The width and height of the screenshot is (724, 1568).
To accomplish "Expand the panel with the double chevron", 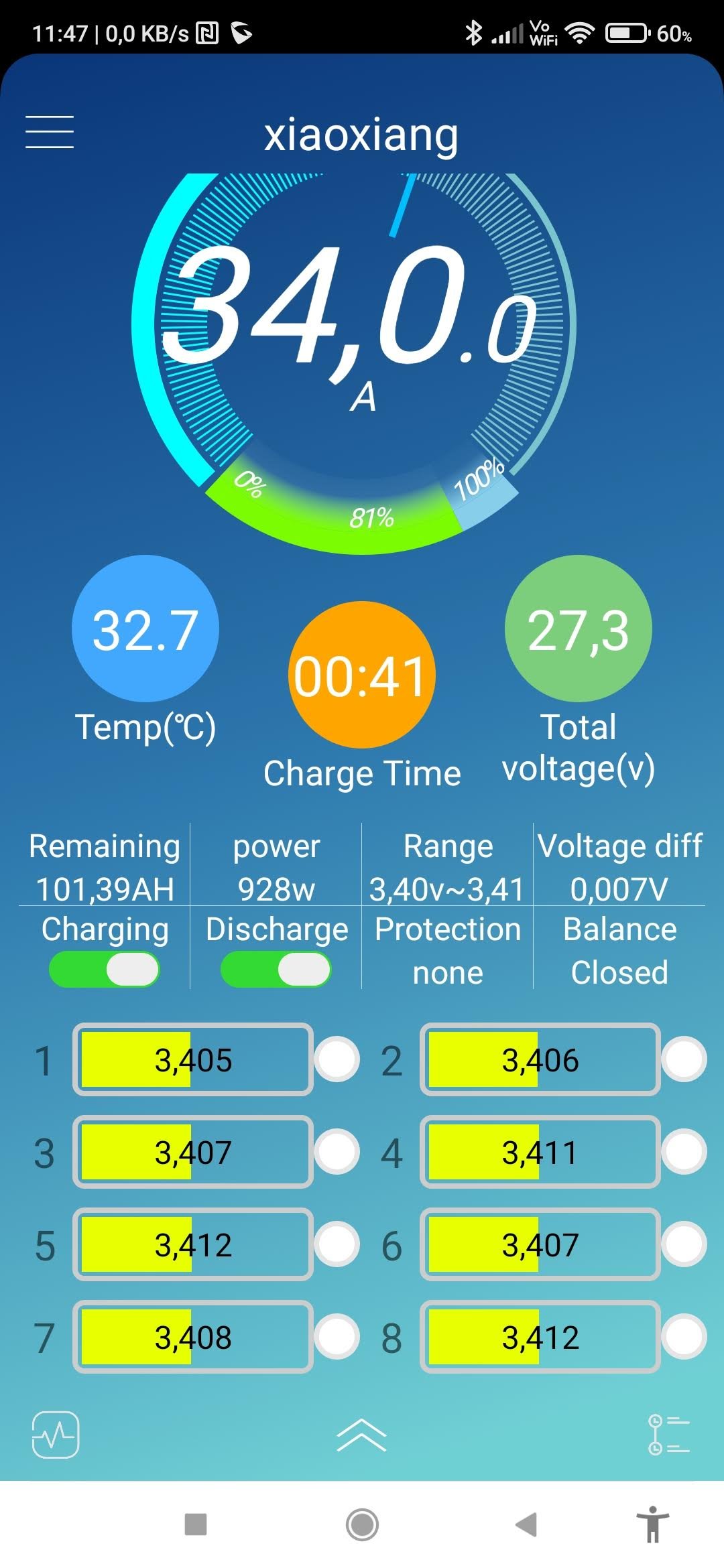I will coord(361,1435).
